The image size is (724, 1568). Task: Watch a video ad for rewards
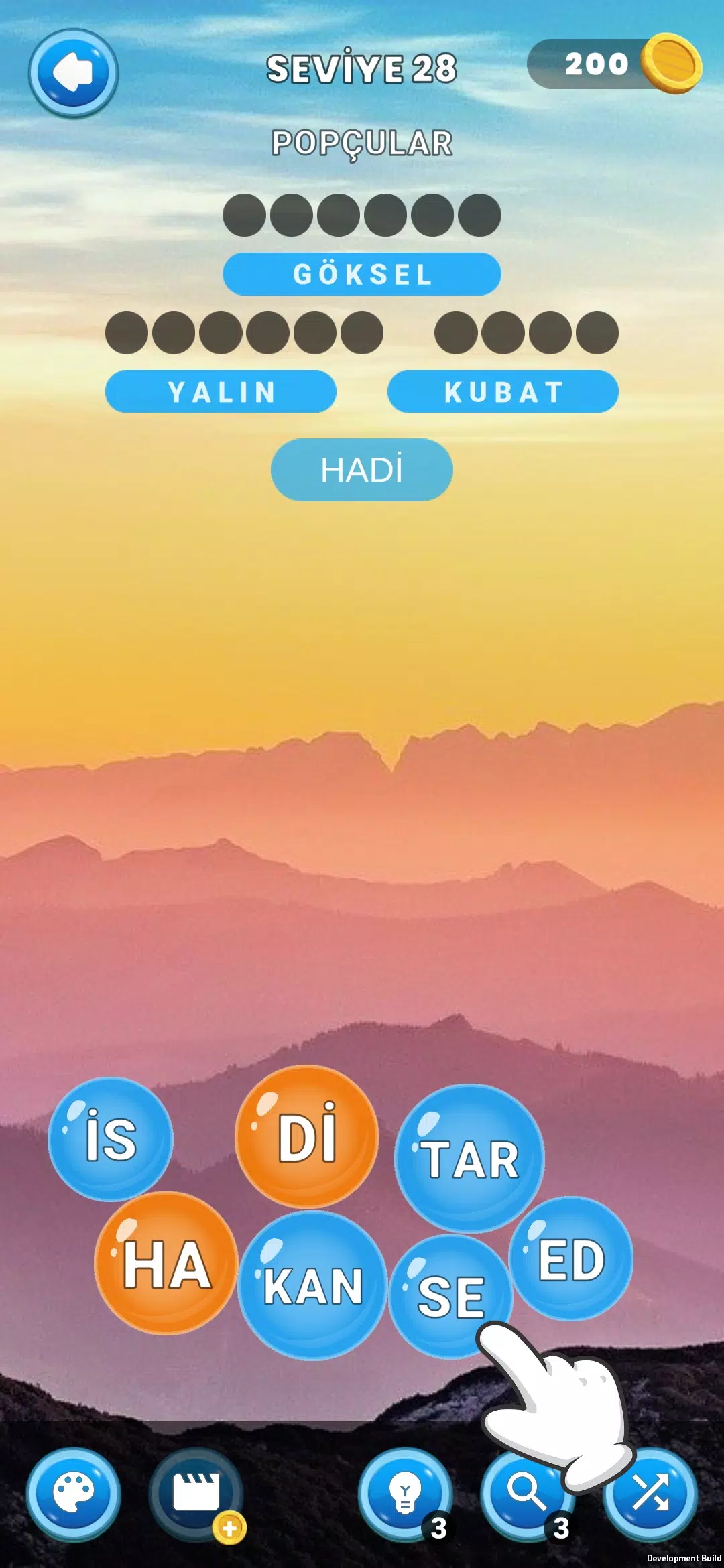[196, 1494]
